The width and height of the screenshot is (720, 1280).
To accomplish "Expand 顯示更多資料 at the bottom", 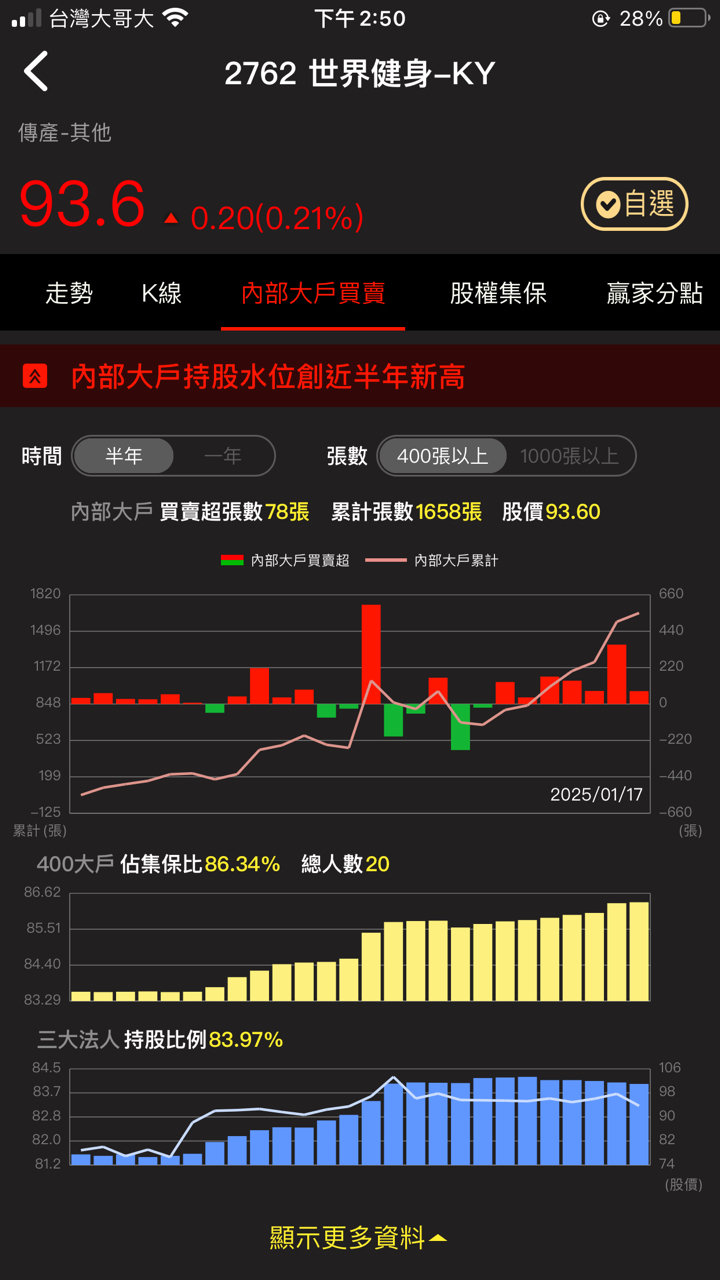I will [x=360, y=1237].
